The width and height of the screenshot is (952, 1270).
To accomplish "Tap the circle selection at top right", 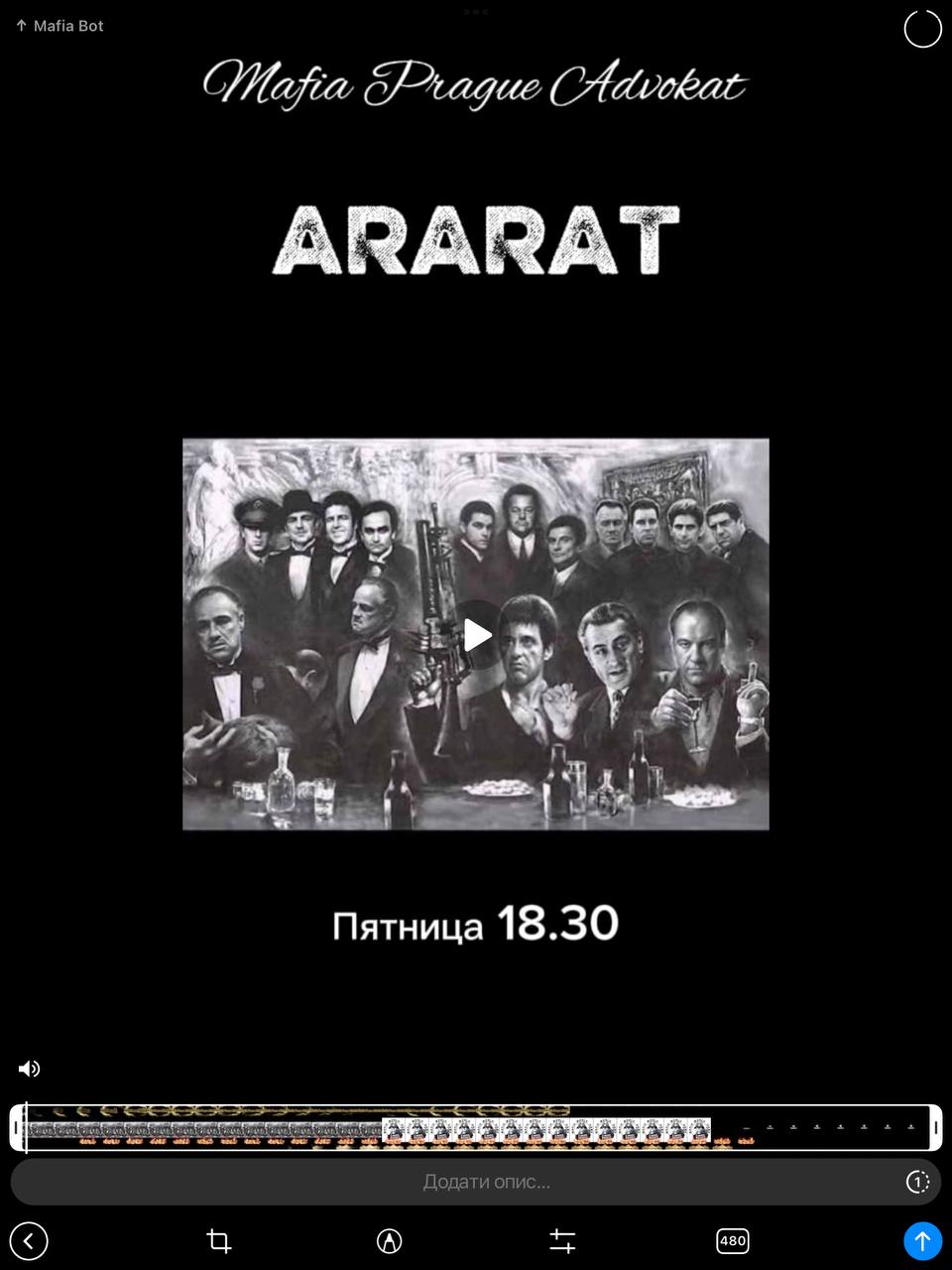I will 922,29.
